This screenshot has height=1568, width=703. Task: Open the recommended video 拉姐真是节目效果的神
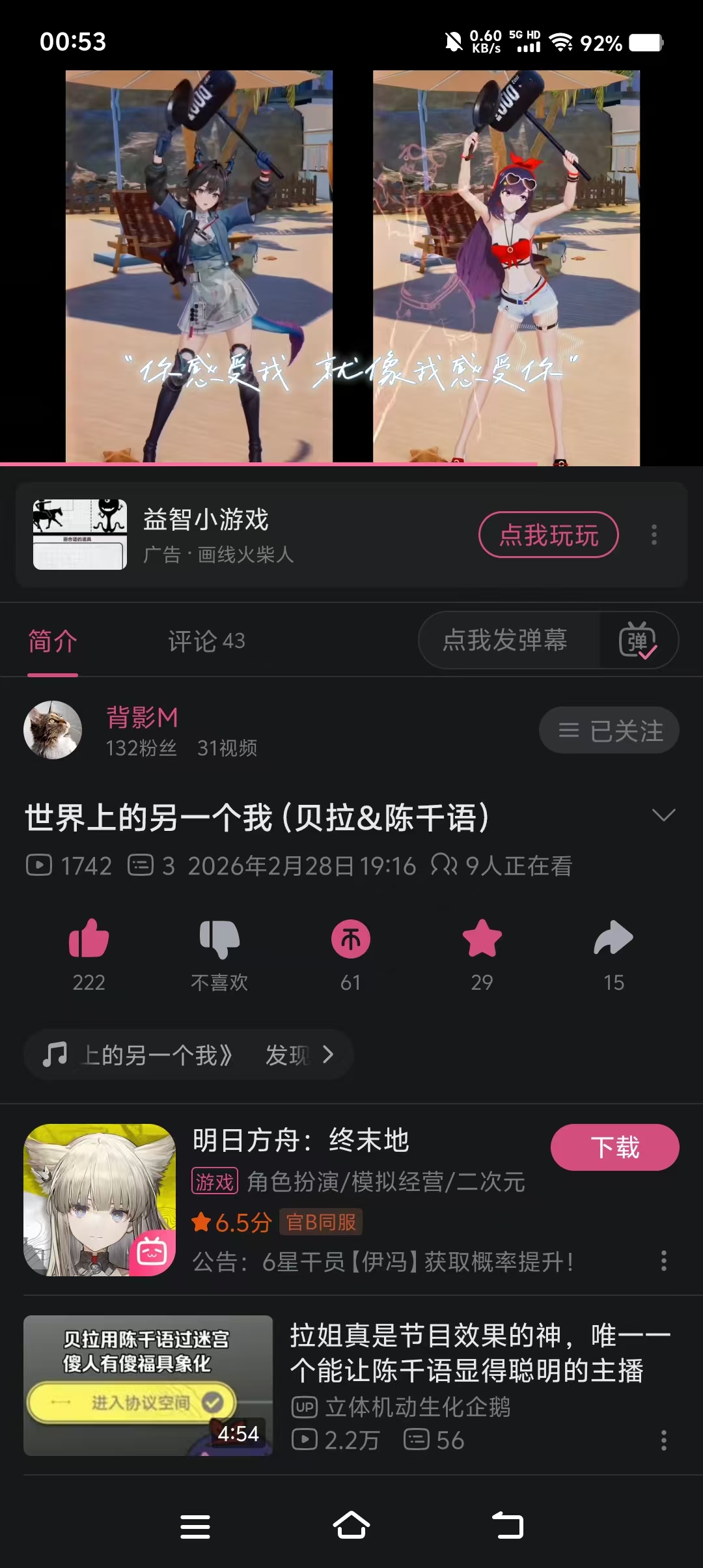tap(466, 1352)
